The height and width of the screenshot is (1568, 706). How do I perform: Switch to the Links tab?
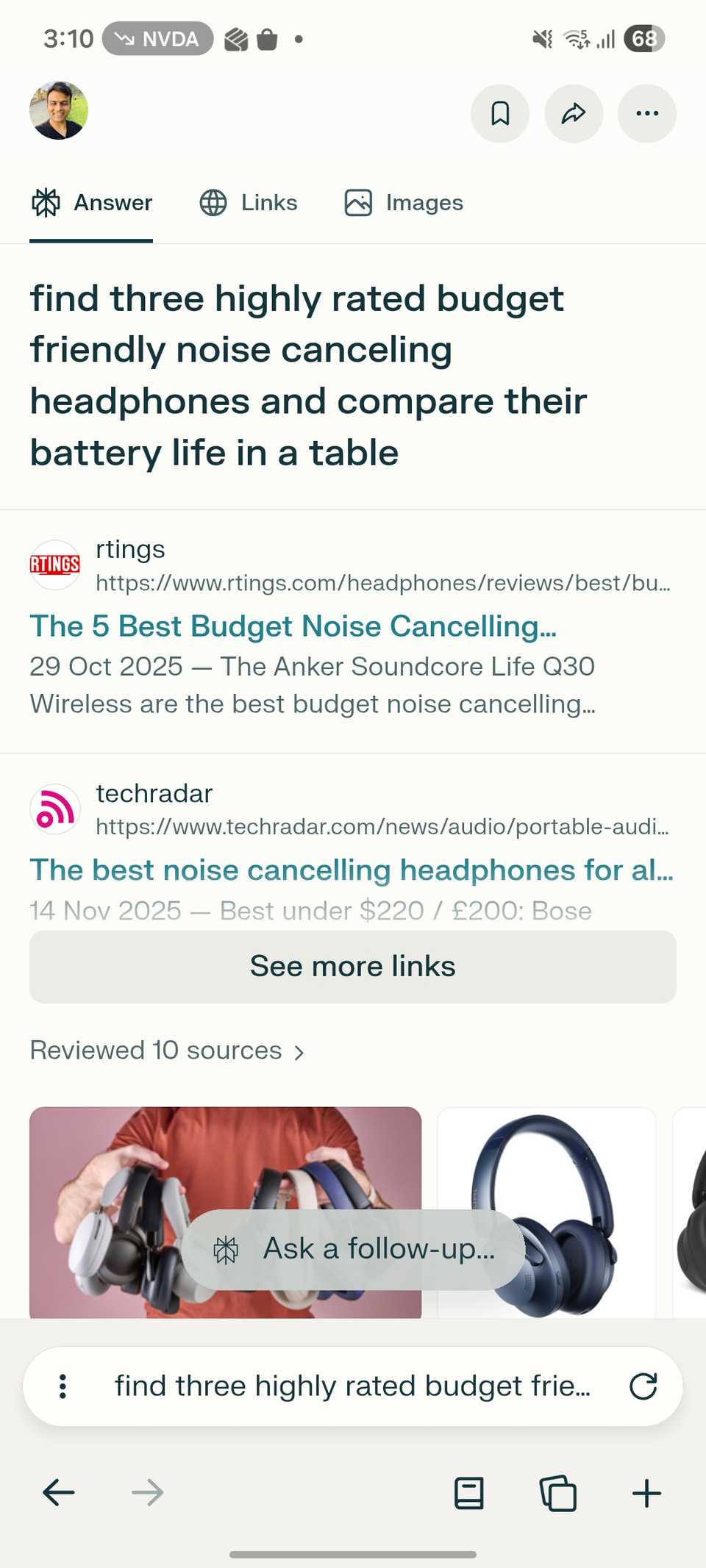point(249,203)
